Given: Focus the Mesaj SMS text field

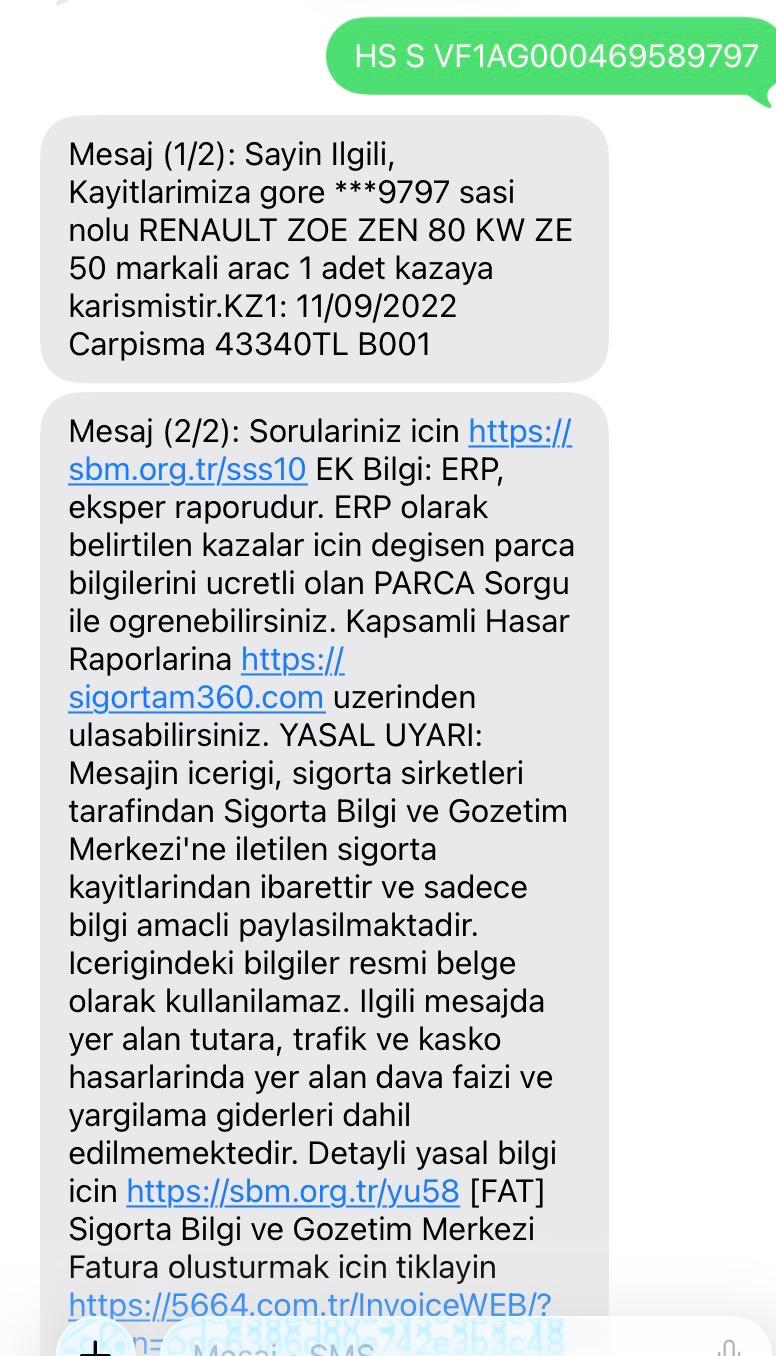Looking at the screenshot, I should [x=420, y=1346].
